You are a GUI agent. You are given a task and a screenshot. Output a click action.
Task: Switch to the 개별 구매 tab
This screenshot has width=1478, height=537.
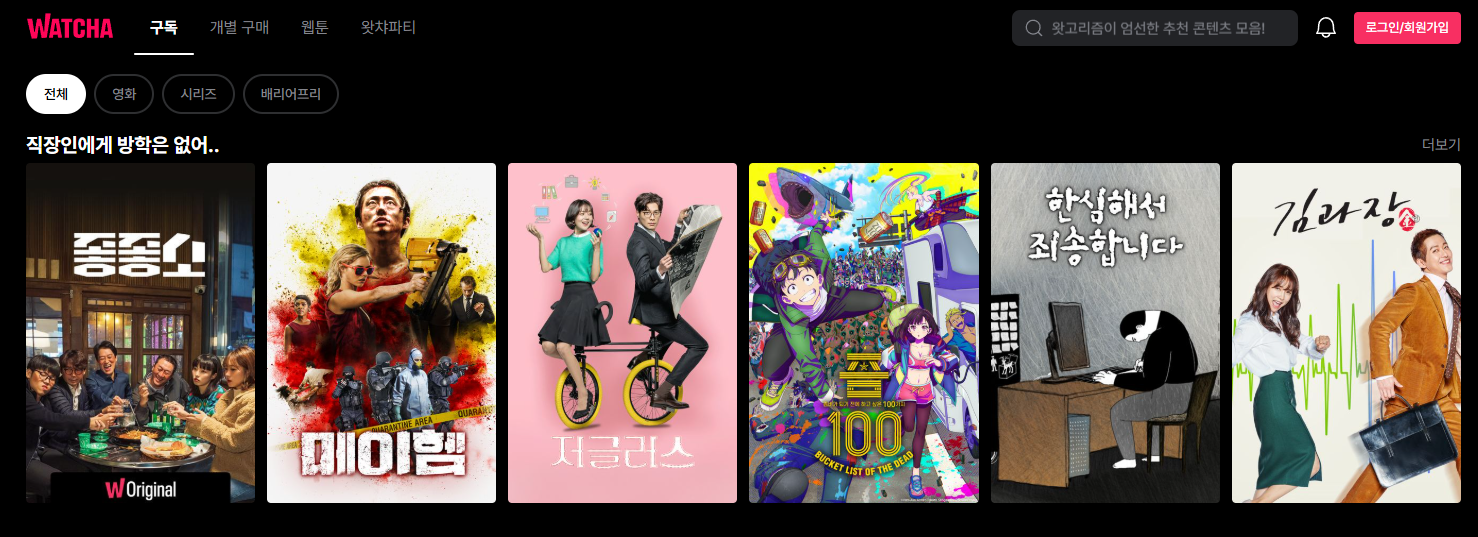click(x=239, y=28)
